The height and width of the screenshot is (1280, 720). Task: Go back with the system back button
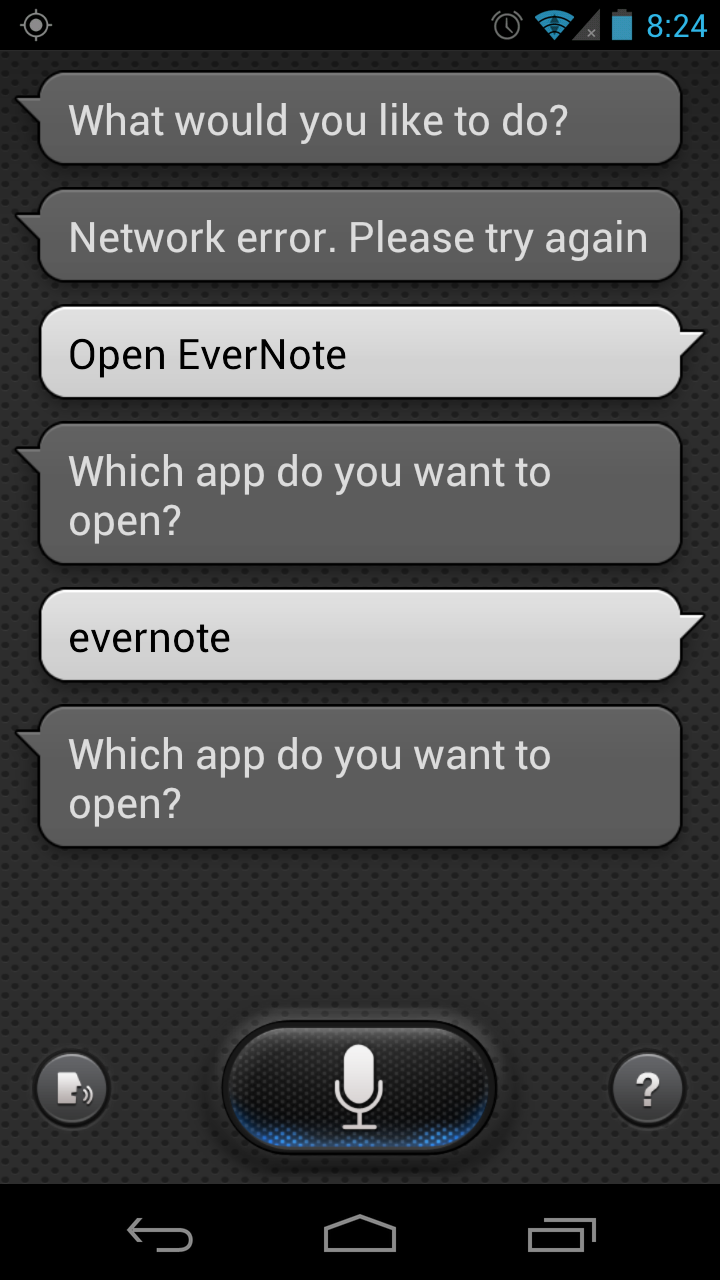click(x=160, y=1234)
